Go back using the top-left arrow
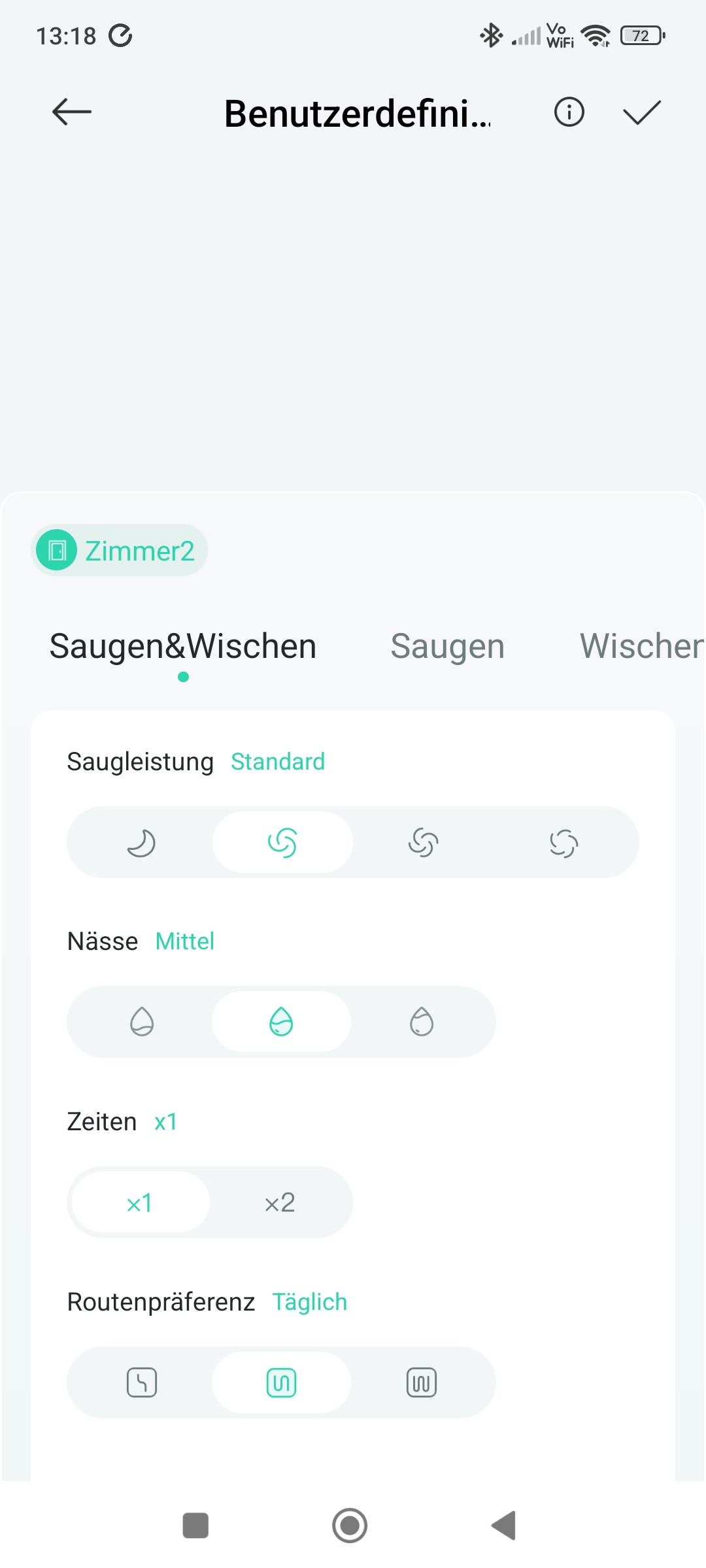Viewport: 706px width, 1568px height. [x=72, y=112]
